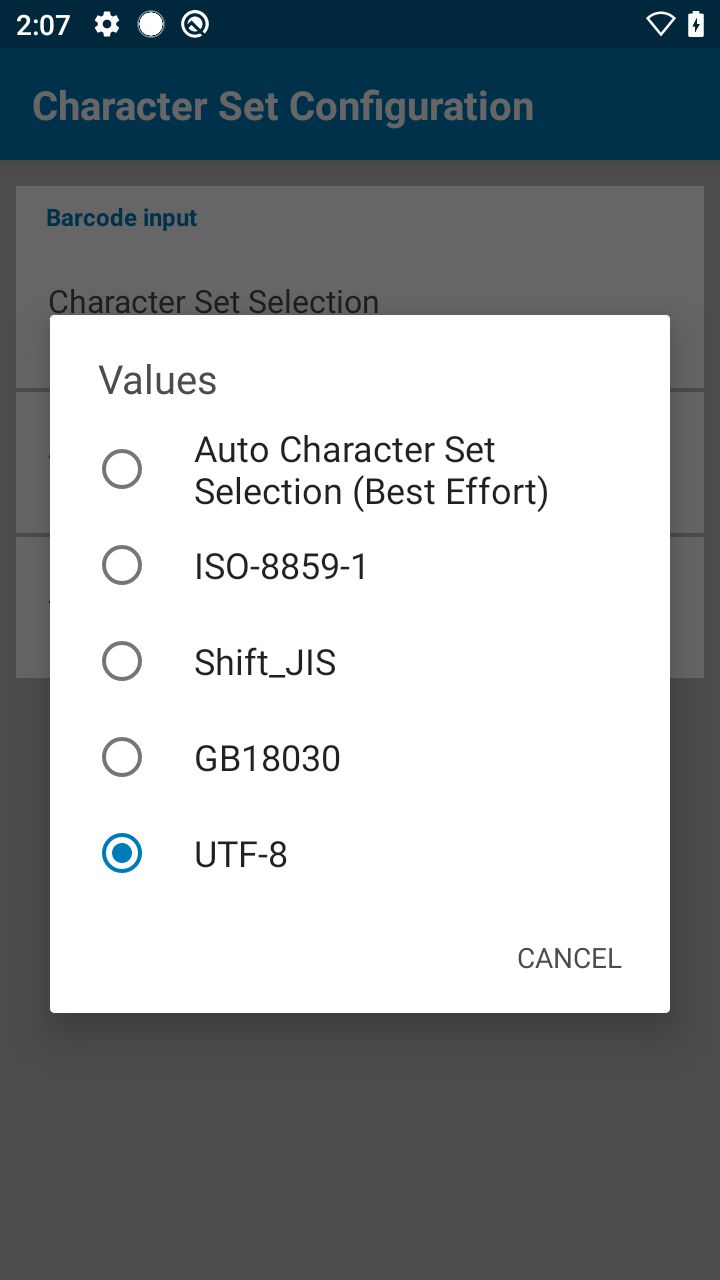Tap the white circle notification icon
Image resolution: width=720 pixels, height=1280 pixels.
click(151, 23)
